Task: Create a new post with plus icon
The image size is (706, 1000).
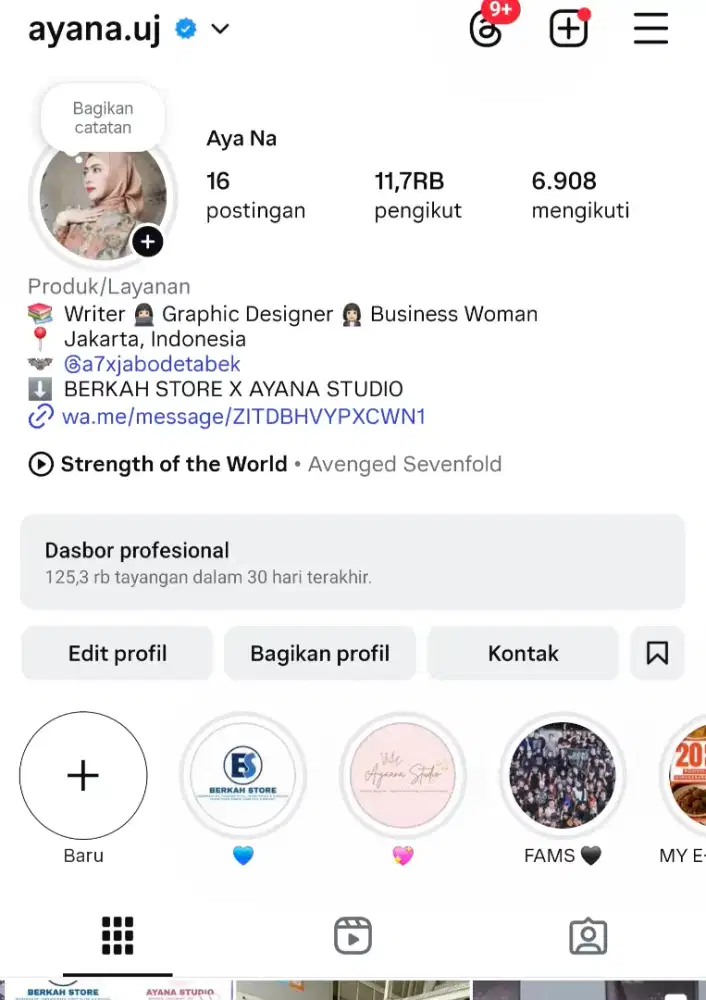Action: [x=568, y=29]
